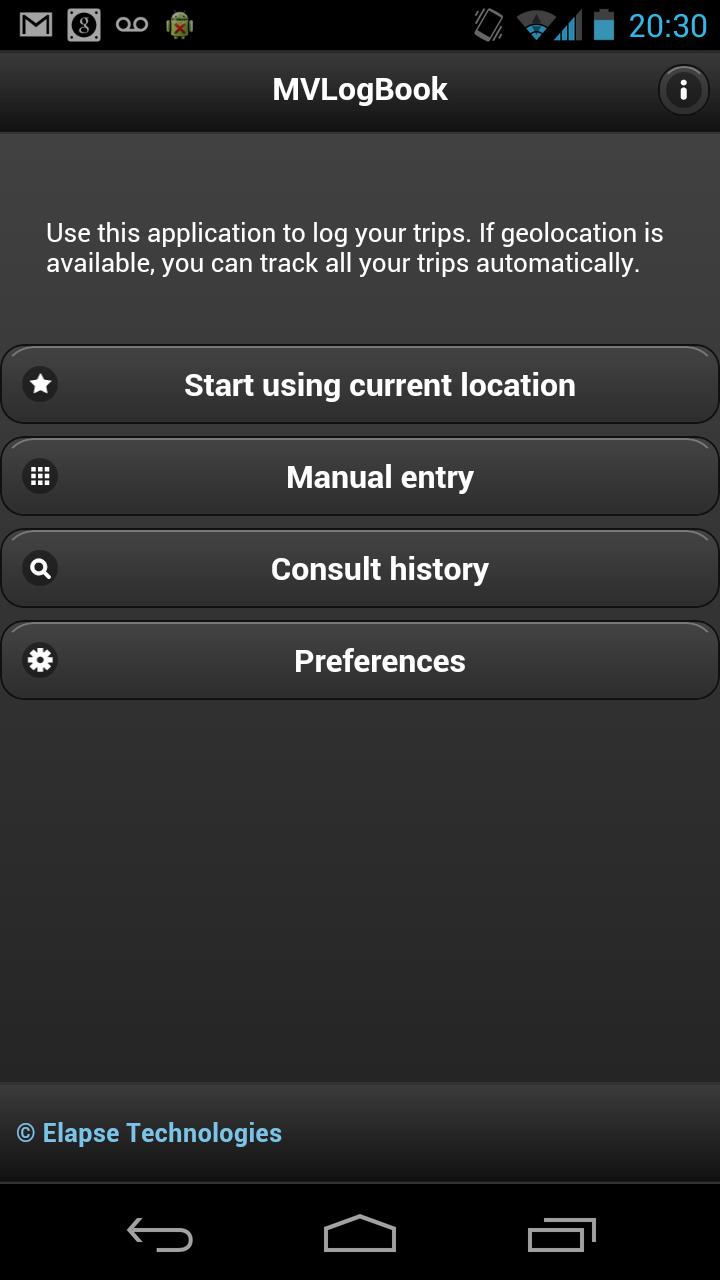Tap the vibrate mode status icon
This screenshot has width=720, height=1280.
pos(487,24)
